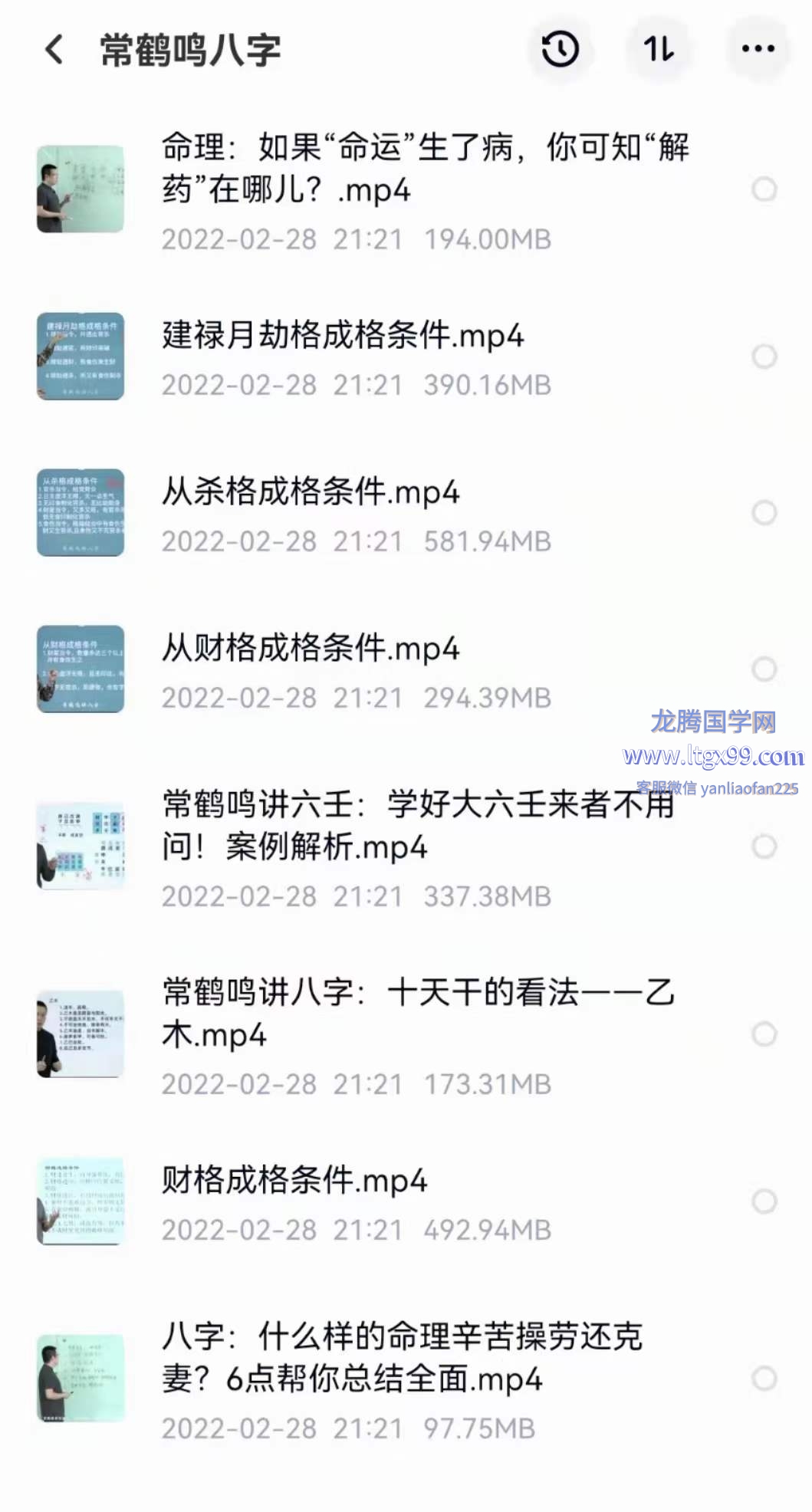Check the circle for 辛苦操劳还克妻 video
The width and height of the screenshot is (812, 1512).
coord(764,1379)
